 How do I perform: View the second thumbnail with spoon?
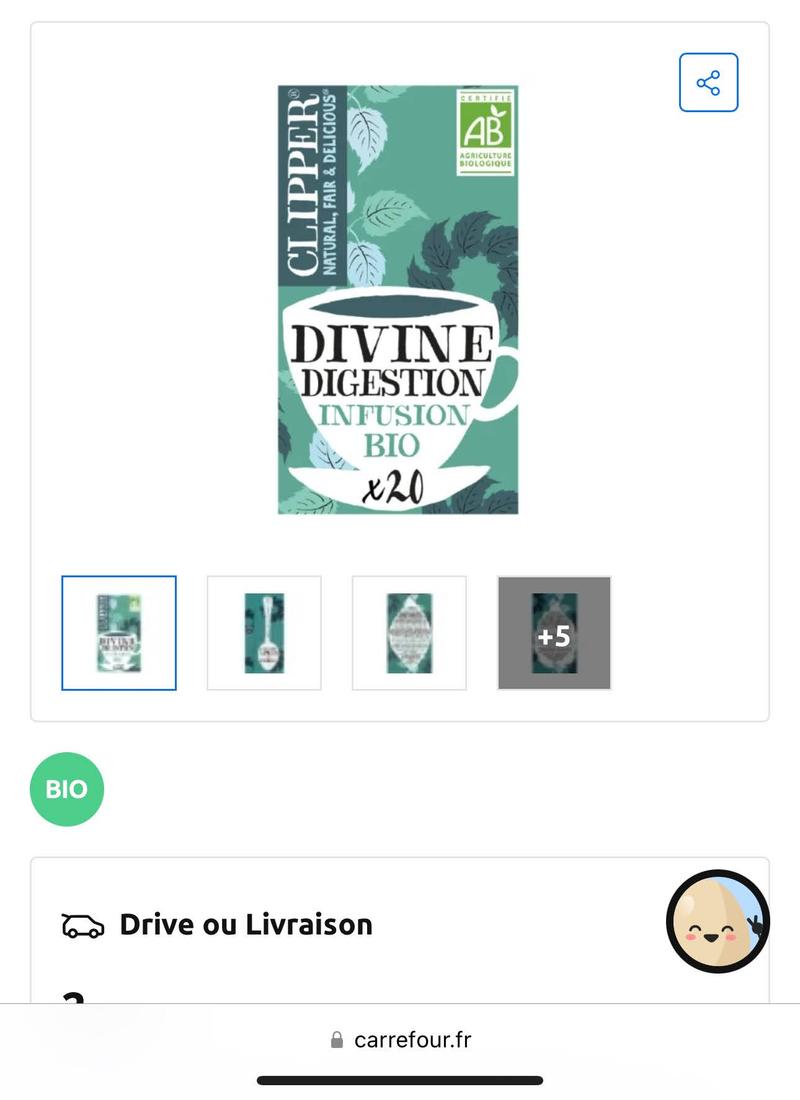(x=264, y=633)
